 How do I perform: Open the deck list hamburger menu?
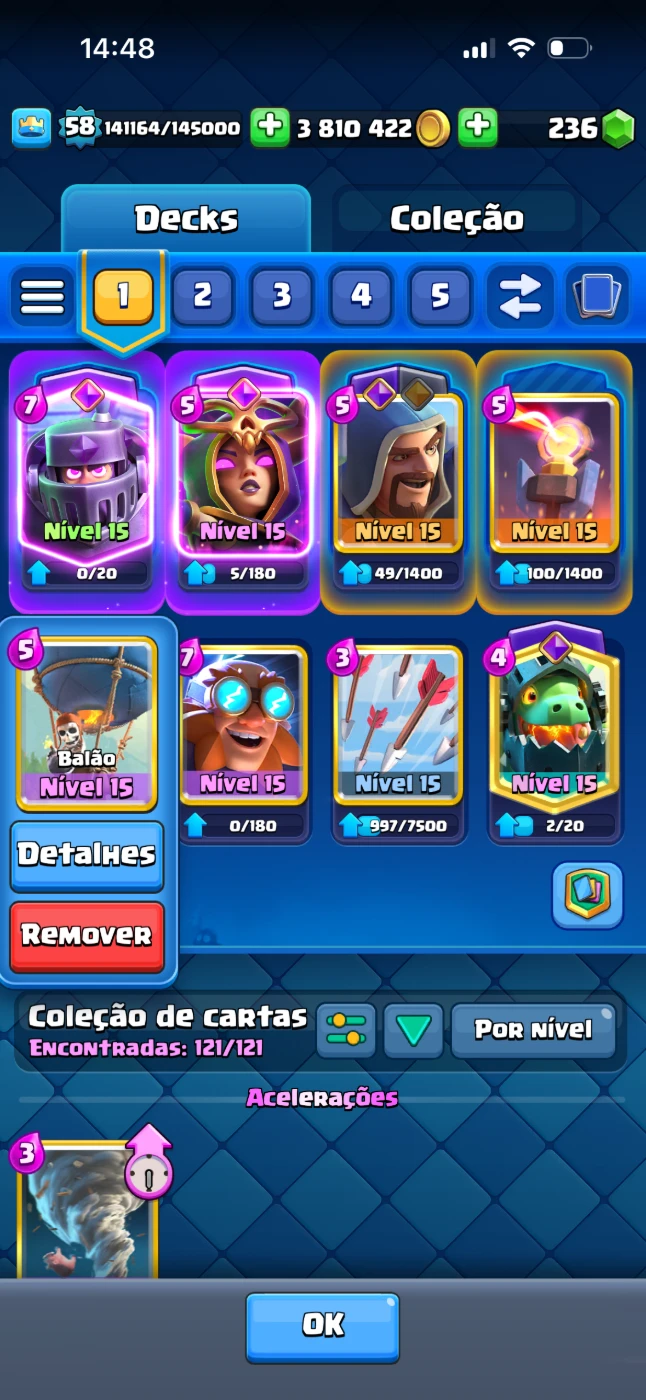coord(42,296)
